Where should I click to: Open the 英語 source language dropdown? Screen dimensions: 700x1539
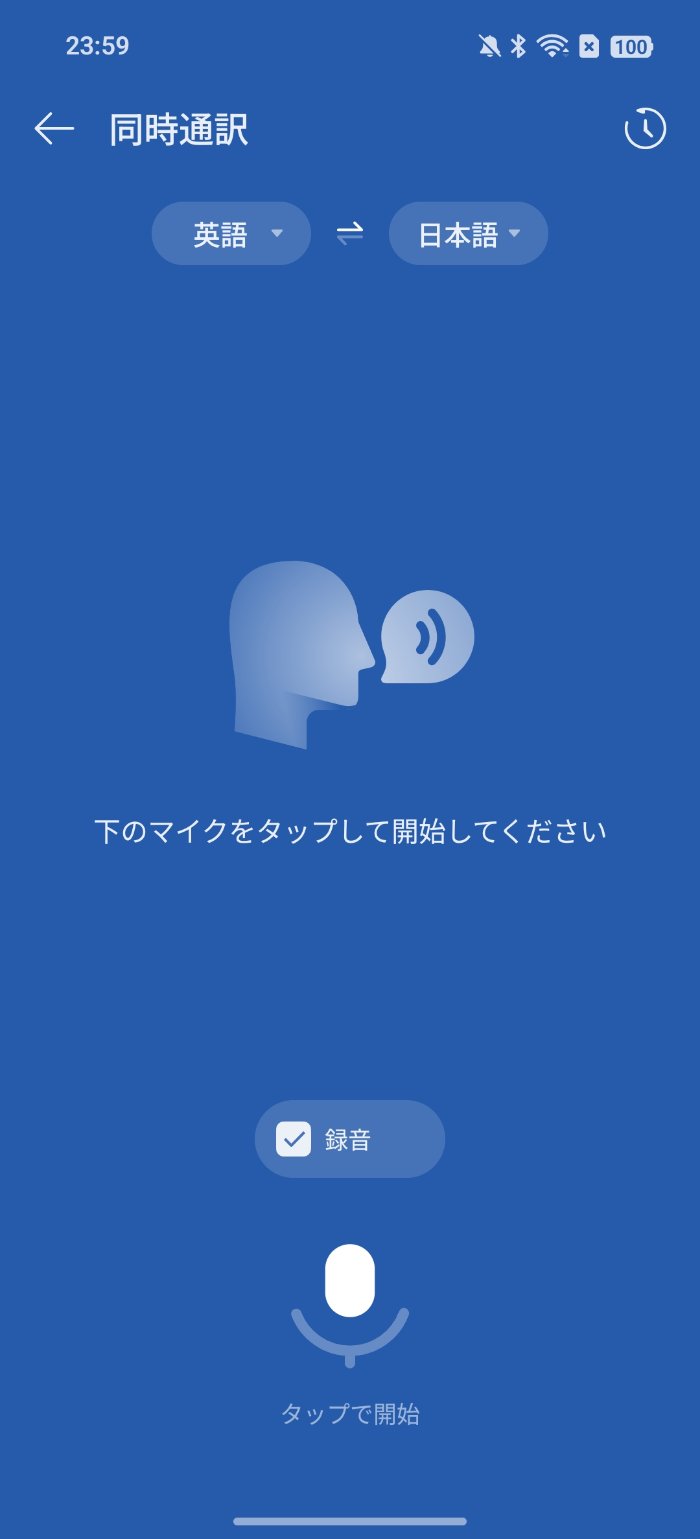click(x=231, y=234)
